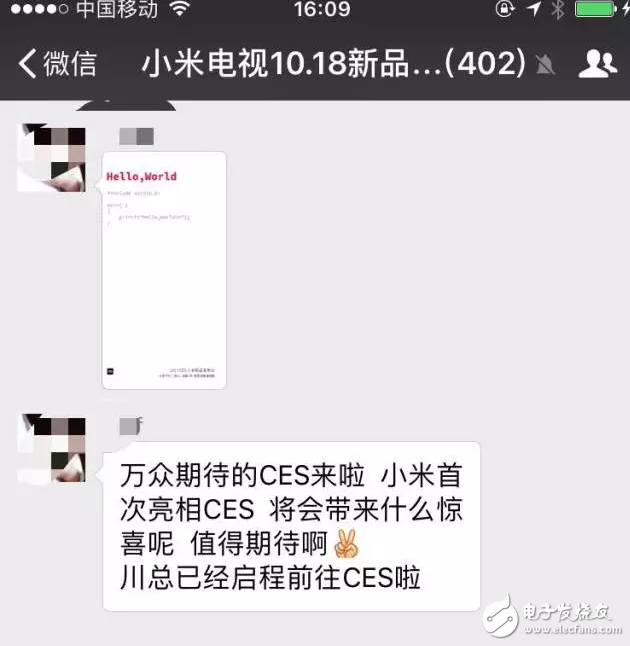Tap the sender avatar beside the Hello,World image
630x646 pixels.
pyautogui.click(x=53, y=159)
